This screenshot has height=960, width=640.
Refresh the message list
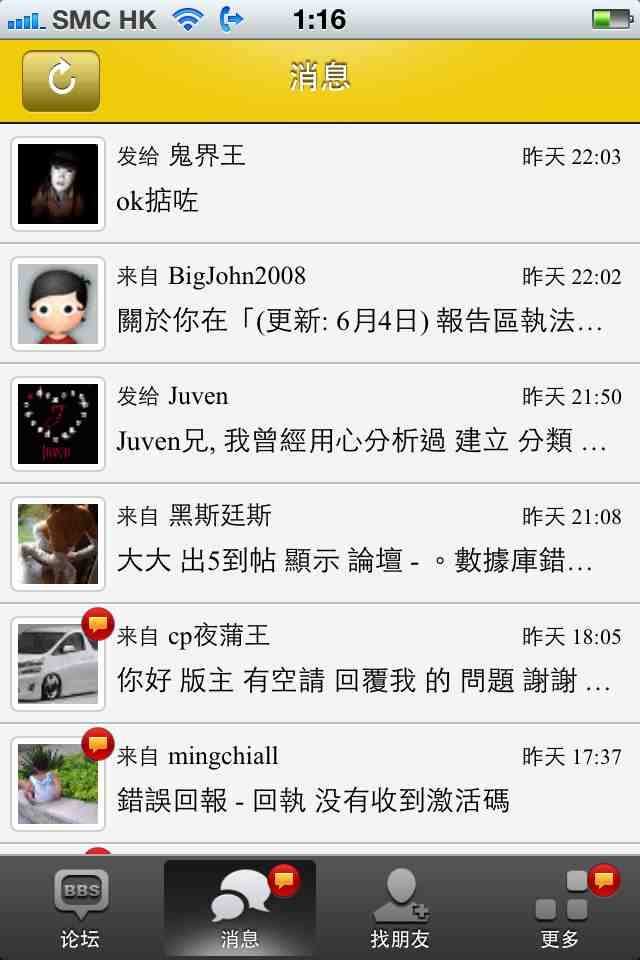click(61, 81)
